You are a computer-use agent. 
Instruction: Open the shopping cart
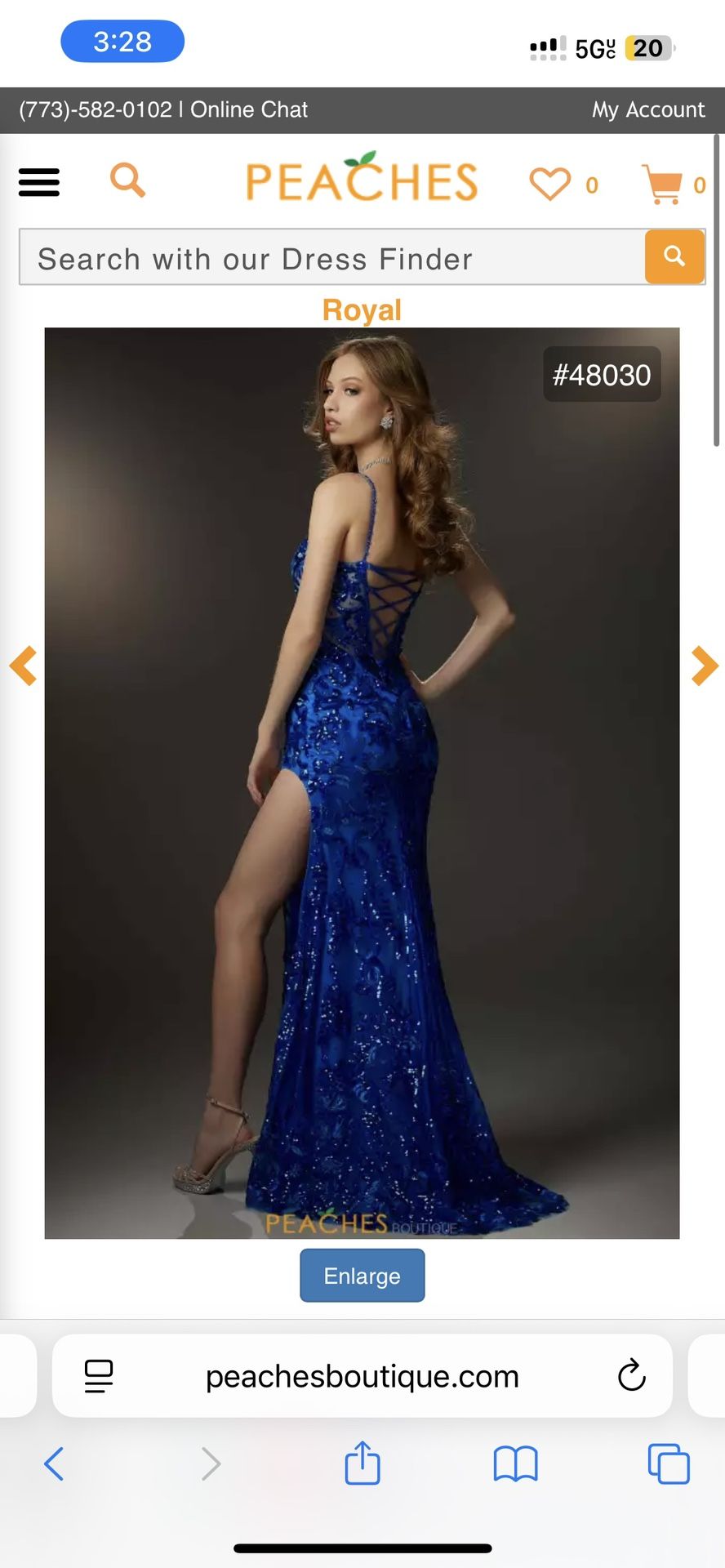[662, 184]
